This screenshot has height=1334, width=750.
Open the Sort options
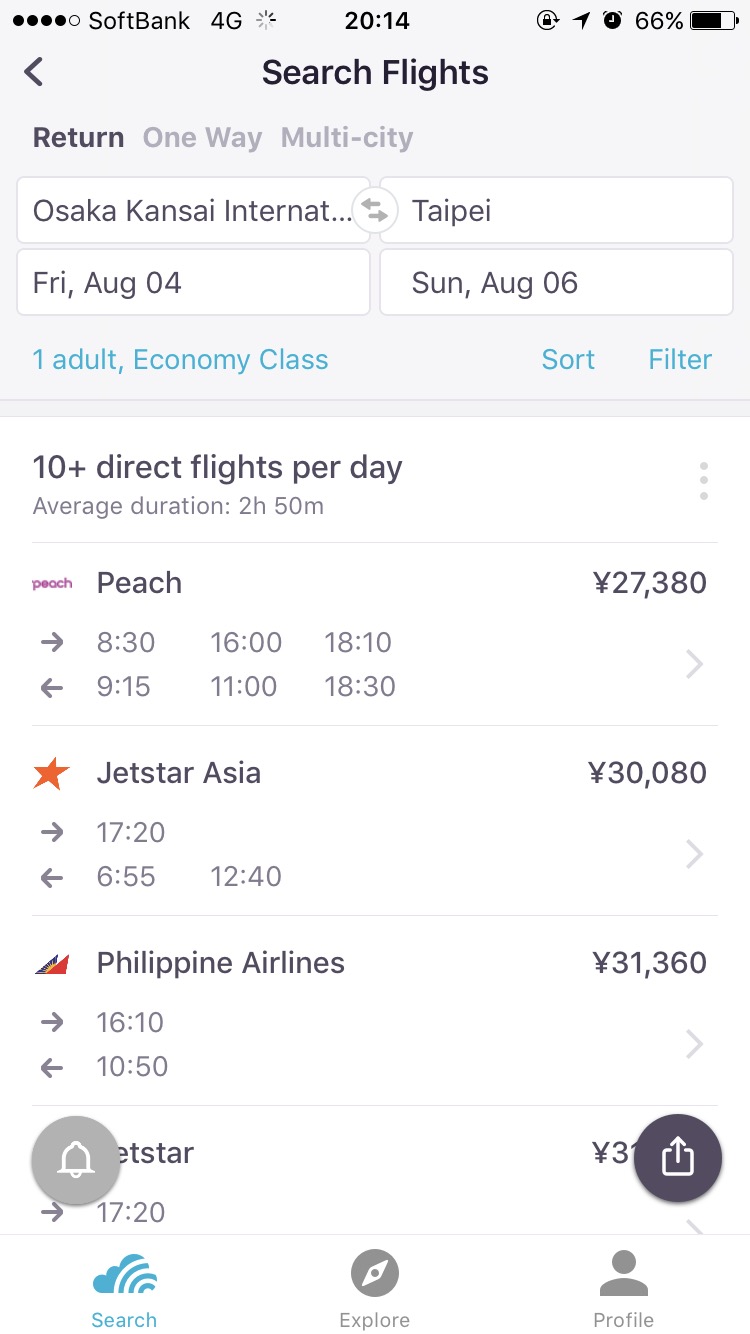pyautogui.click(x=568, y=359)
